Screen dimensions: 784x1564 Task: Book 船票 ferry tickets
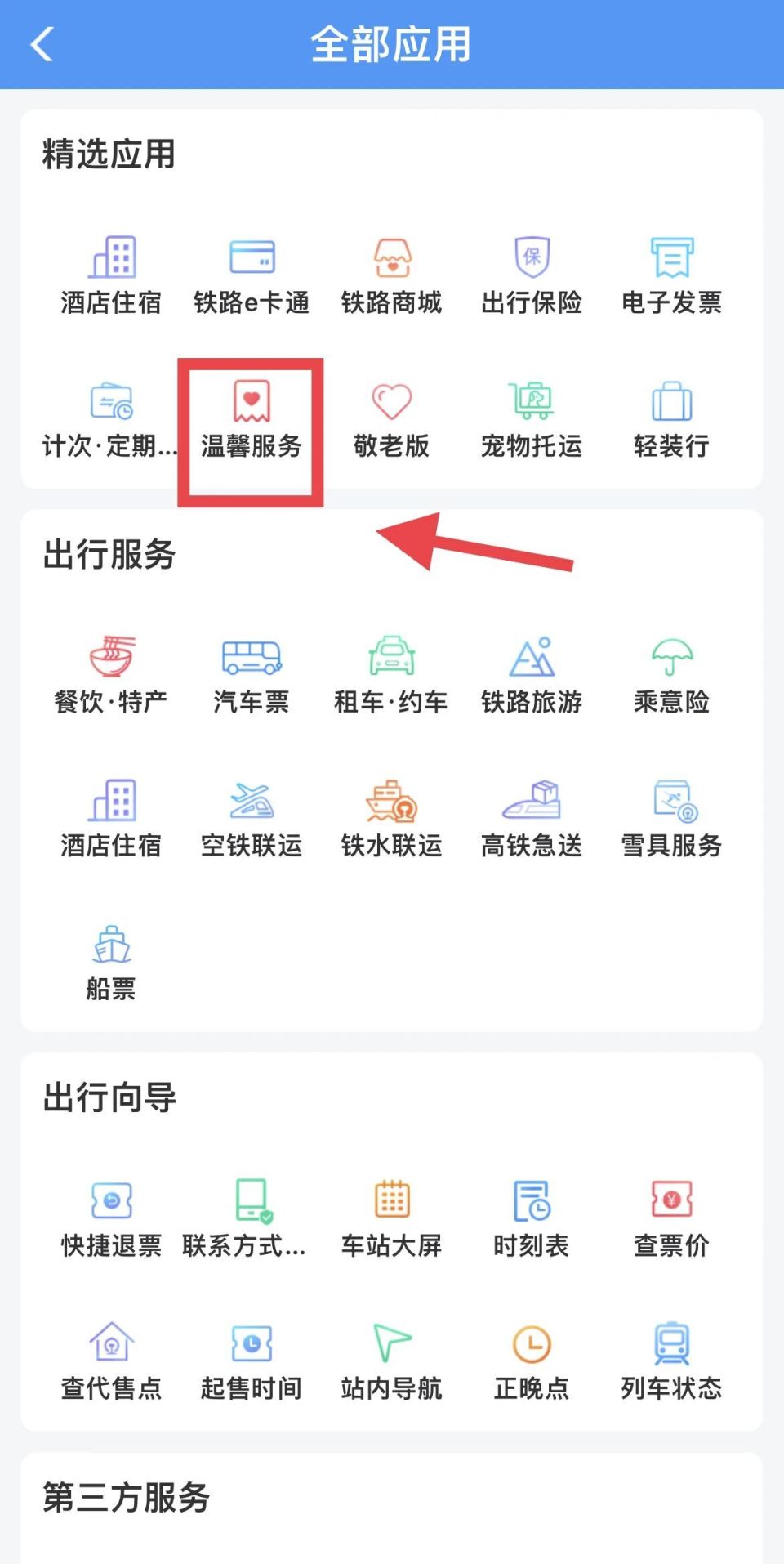(111, 960)
